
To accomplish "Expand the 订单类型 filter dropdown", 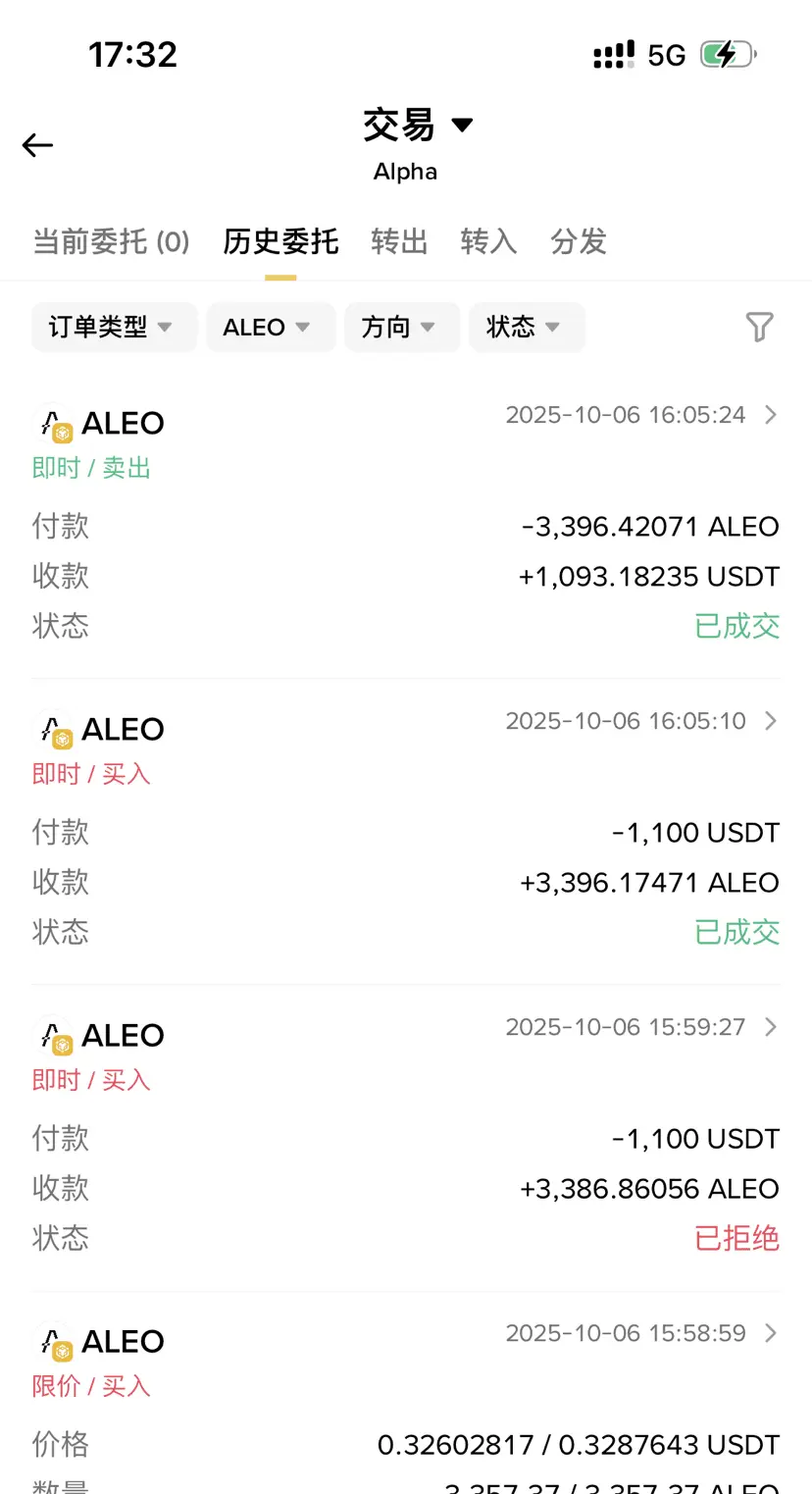I will (111, 327).
